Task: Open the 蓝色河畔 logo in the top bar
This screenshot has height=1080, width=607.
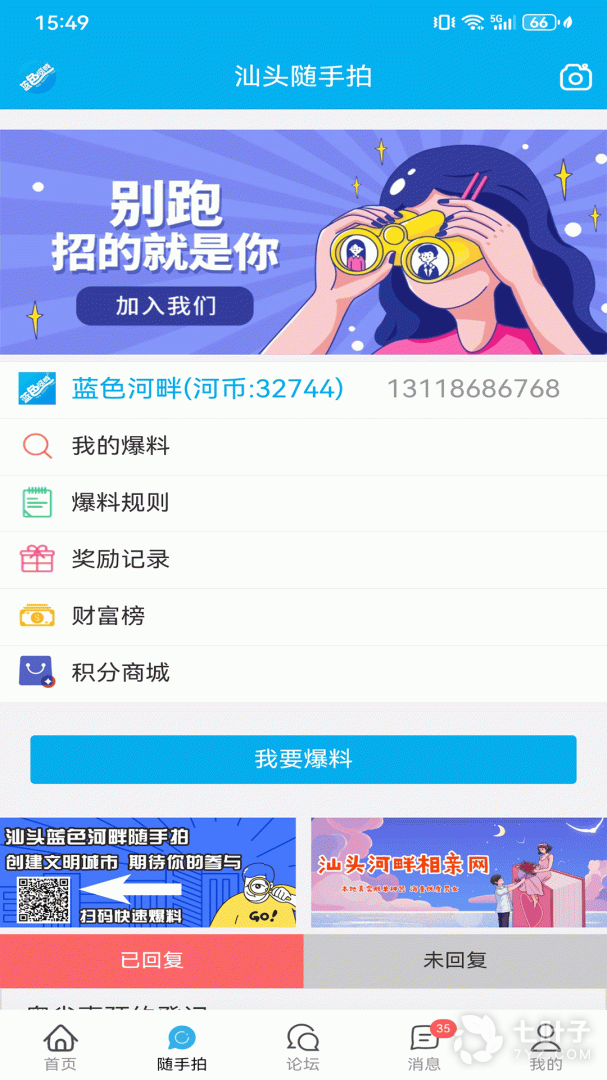Action: click(37, 78)
